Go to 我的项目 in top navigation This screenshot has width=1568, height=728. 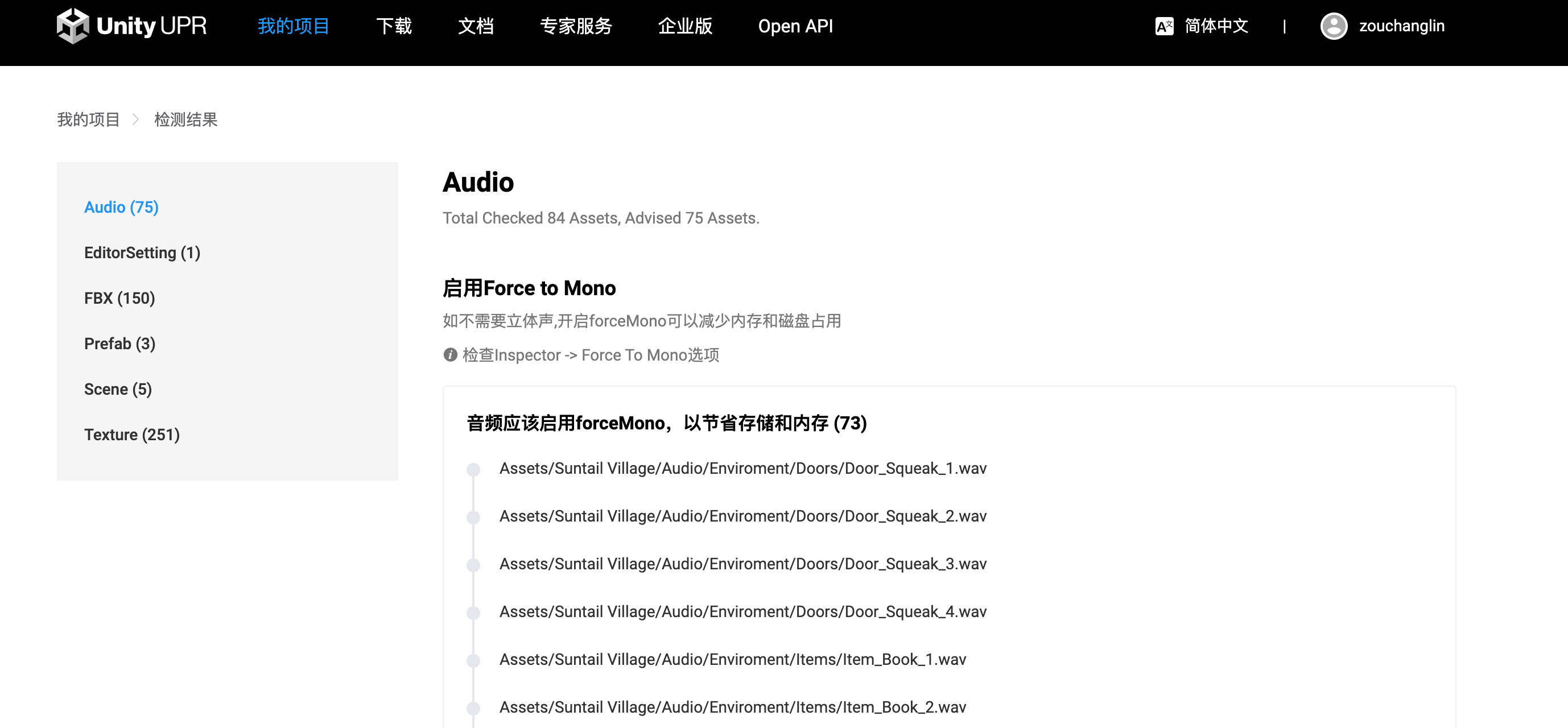293,26
